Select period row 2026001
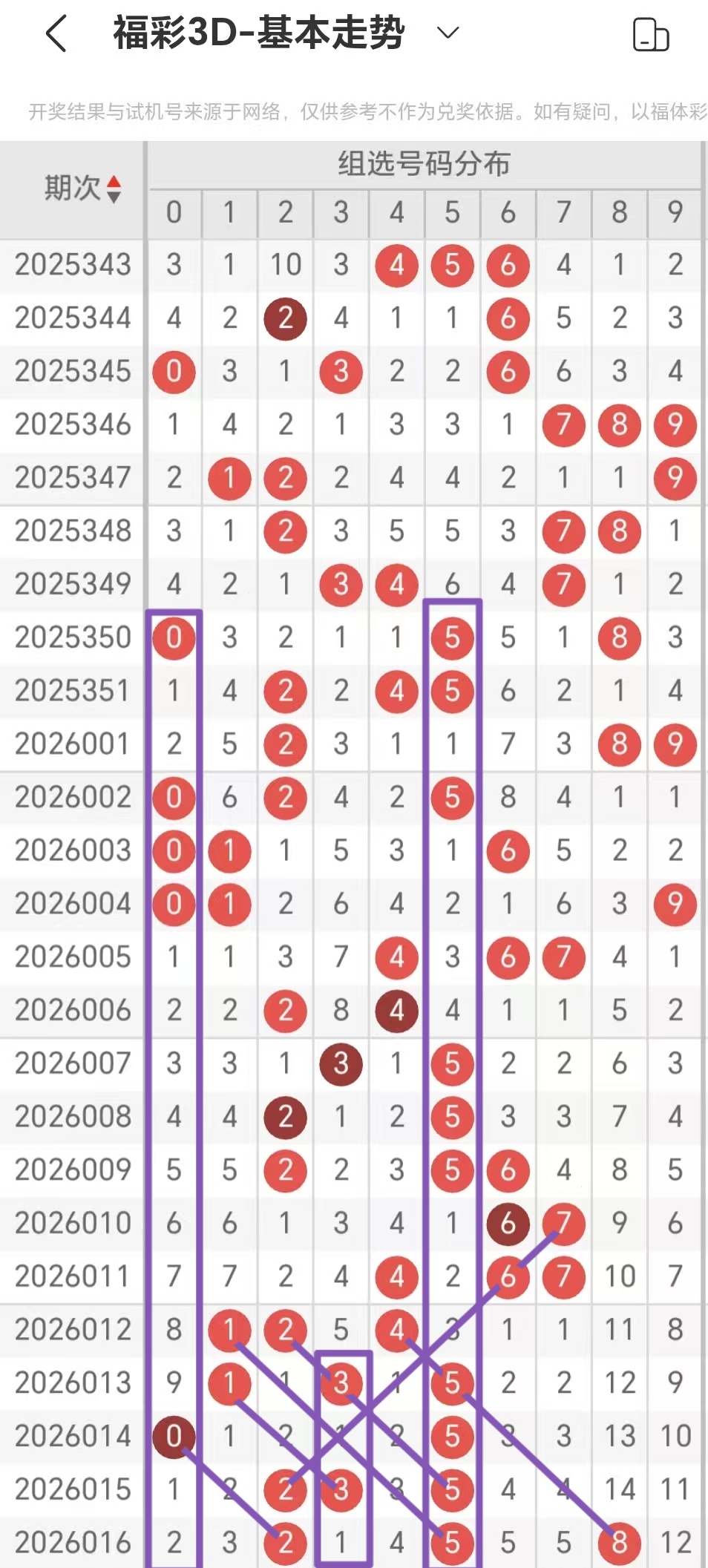This screenshot has width=708, height=1568. [72, 744]
